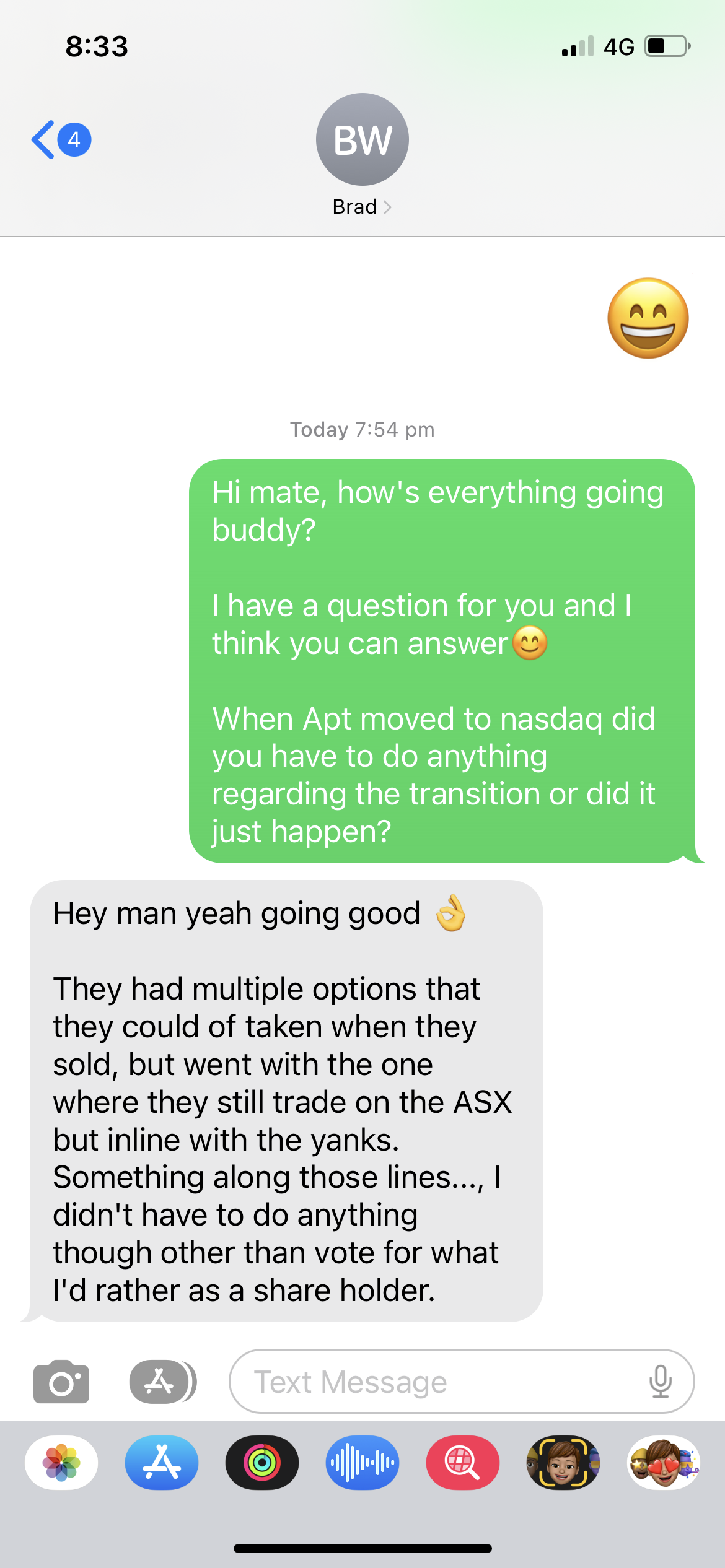Toggle the iMessage apps drawer button
Screen dimensions: 725x1568
pyautogui.click(x=162, y=1381)
